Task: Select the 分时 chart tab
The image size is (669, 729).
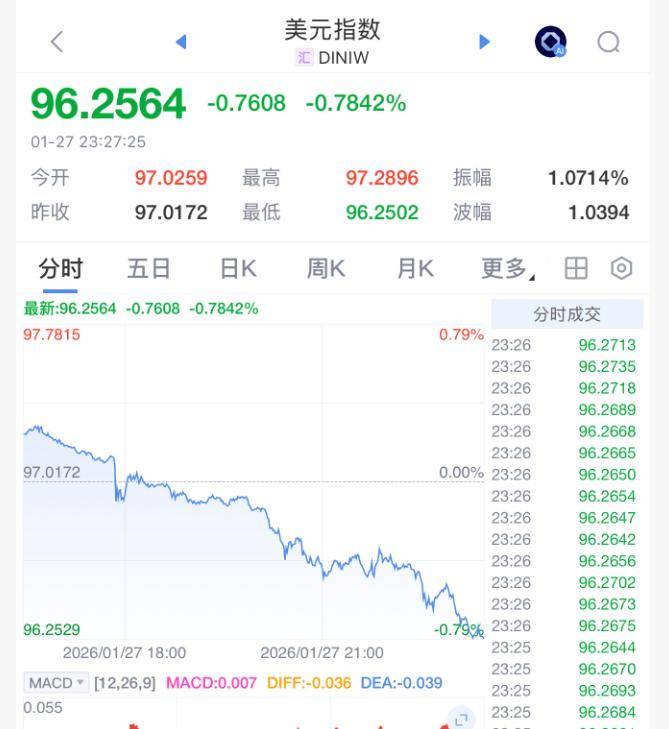Action: click(60, 268)
